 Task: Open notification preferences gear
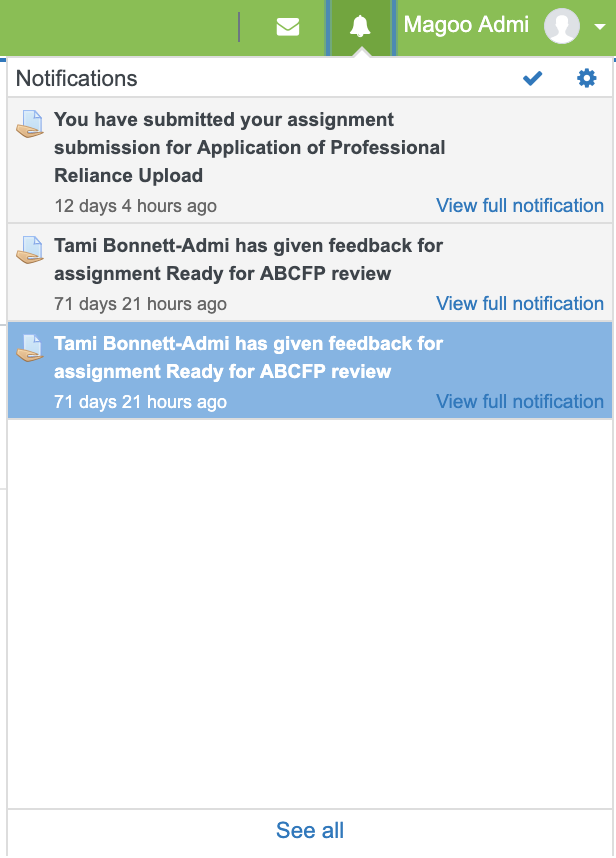click(587, 78)
